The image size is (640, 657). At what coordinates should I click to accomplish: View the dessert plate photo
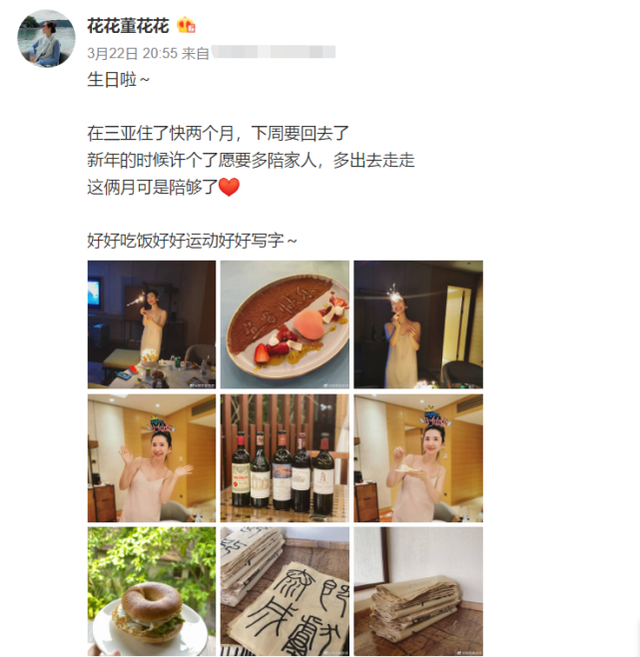(284, 324)
